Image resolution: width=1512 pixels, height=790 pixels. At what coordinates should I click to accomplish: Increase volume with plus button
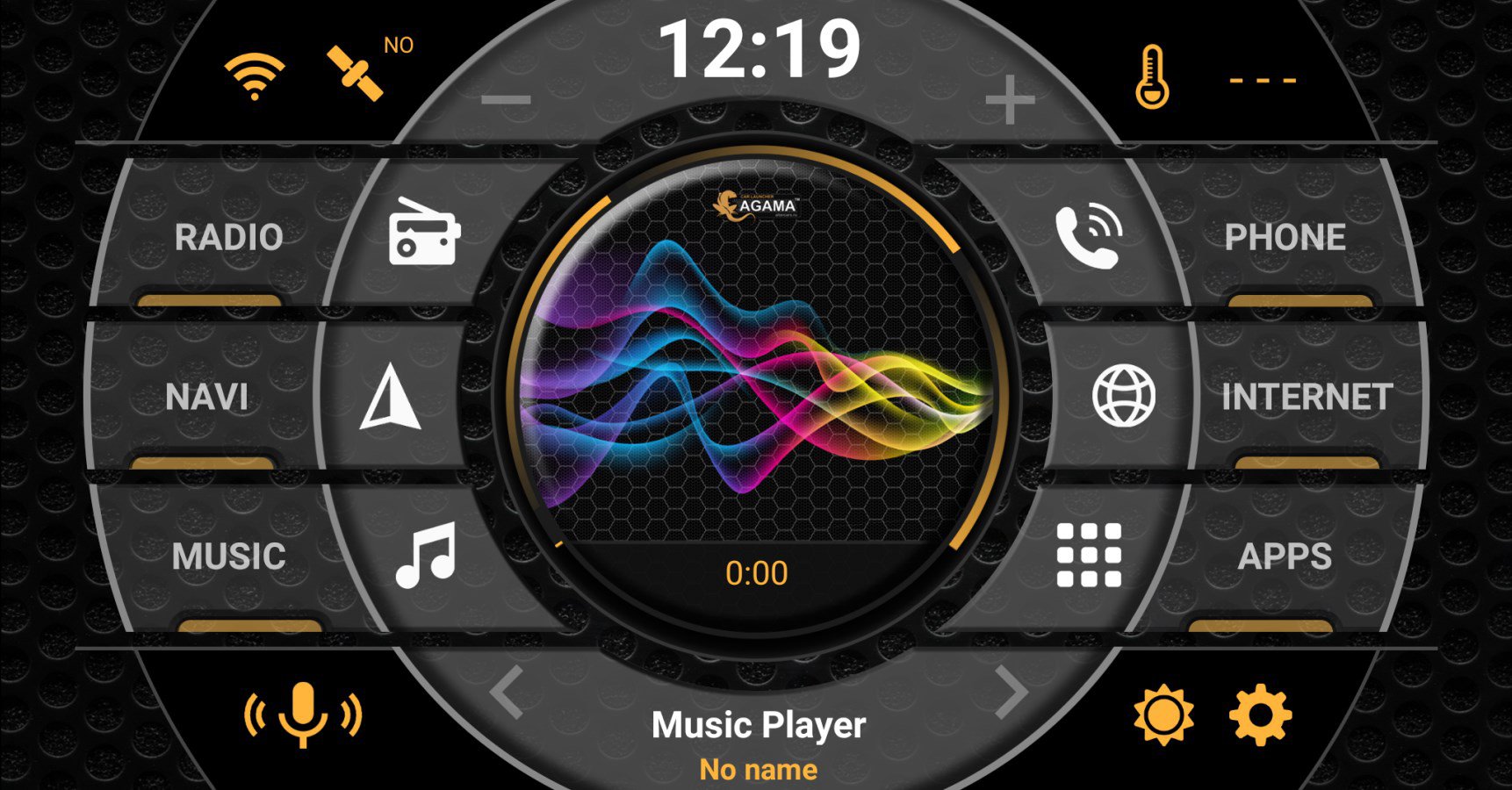click(x=1010, y=100)
